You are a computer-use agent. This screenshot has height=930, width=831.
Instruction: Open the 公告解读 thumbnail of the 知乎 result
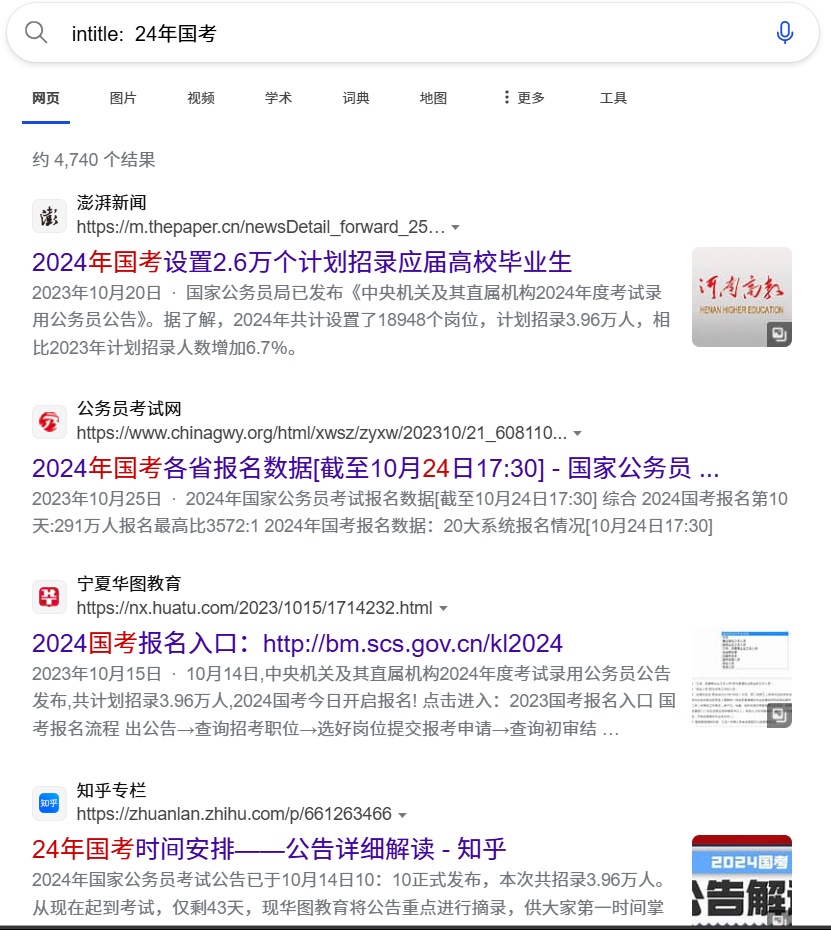pyautogui.click(x=741, y=880)
